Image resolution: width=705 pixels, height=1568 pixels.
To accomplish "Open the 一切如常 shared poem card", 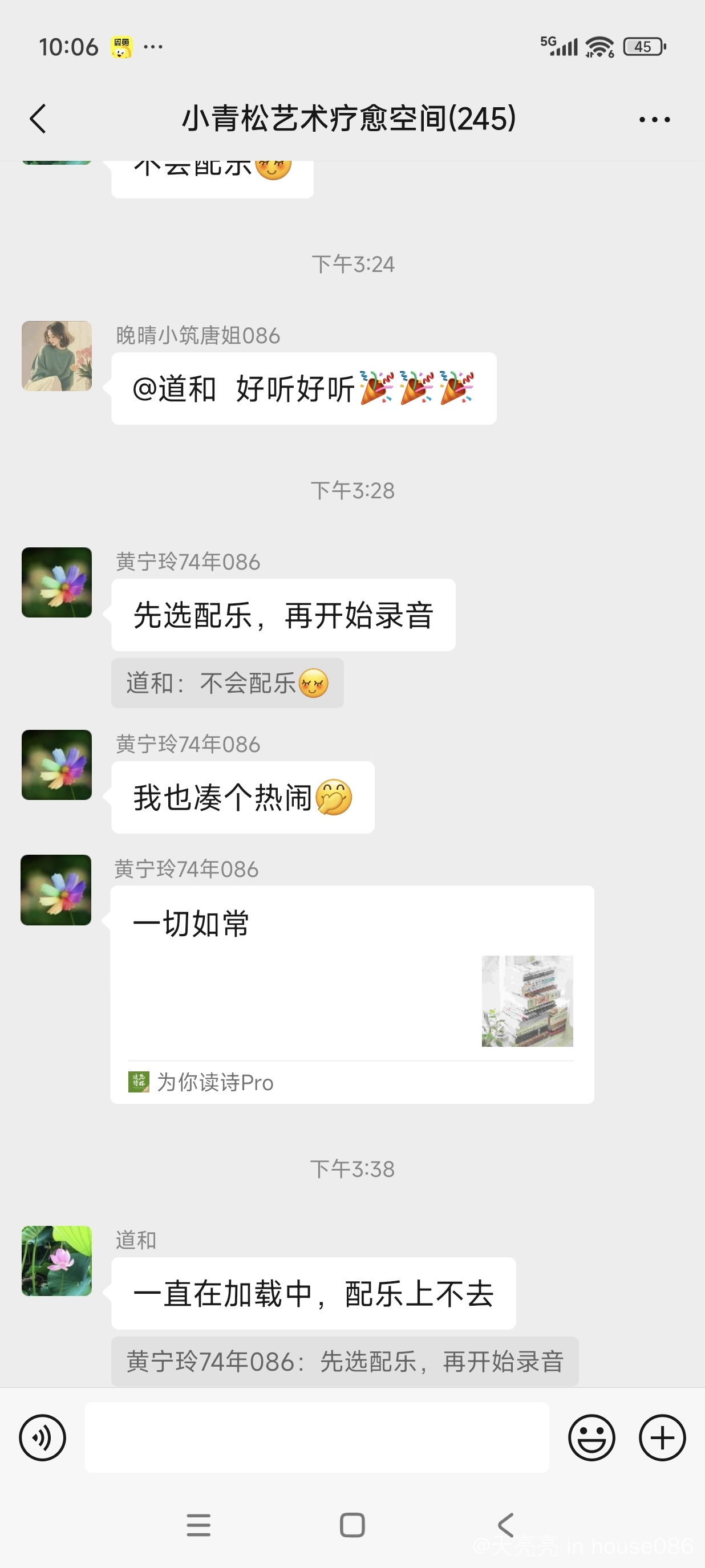I will point(352,993).
